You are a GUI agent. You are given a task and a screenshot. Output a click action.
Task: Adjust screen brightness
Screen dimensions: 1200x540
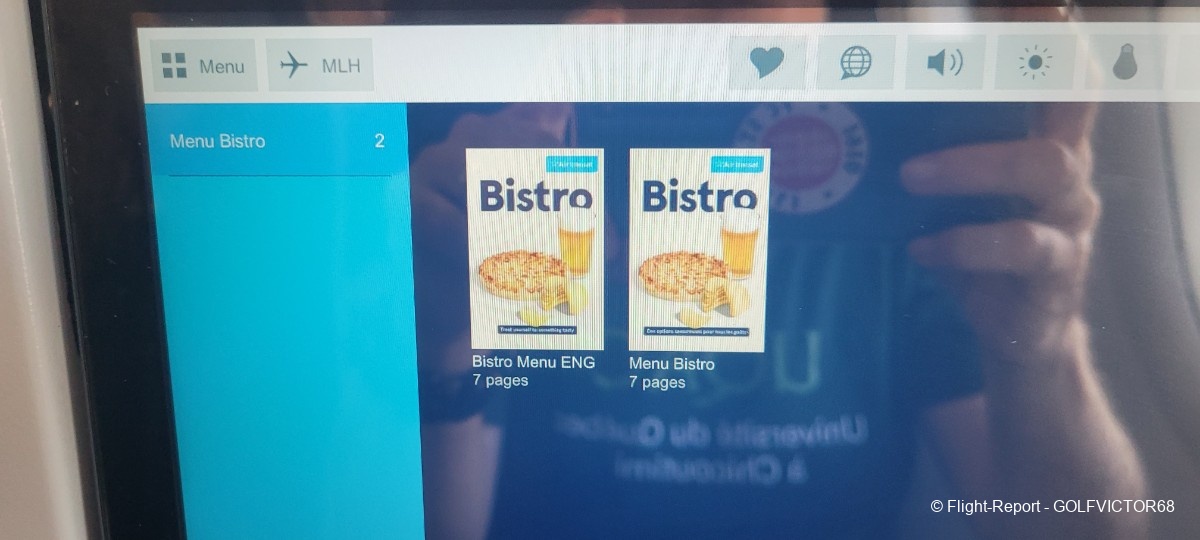point(1034,63)
